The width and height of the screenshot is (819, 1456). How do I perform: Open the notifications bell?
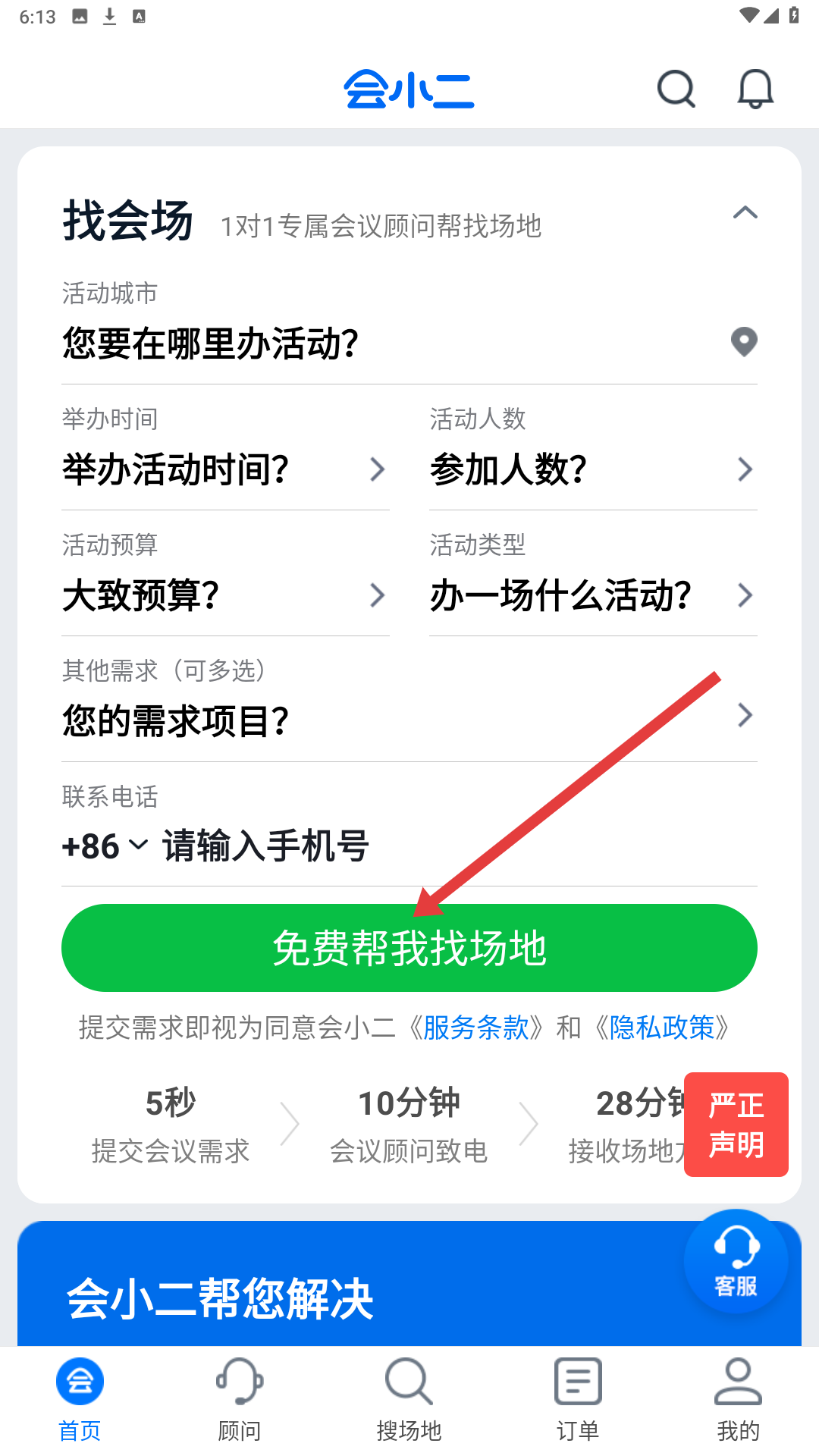pos(755,89)
